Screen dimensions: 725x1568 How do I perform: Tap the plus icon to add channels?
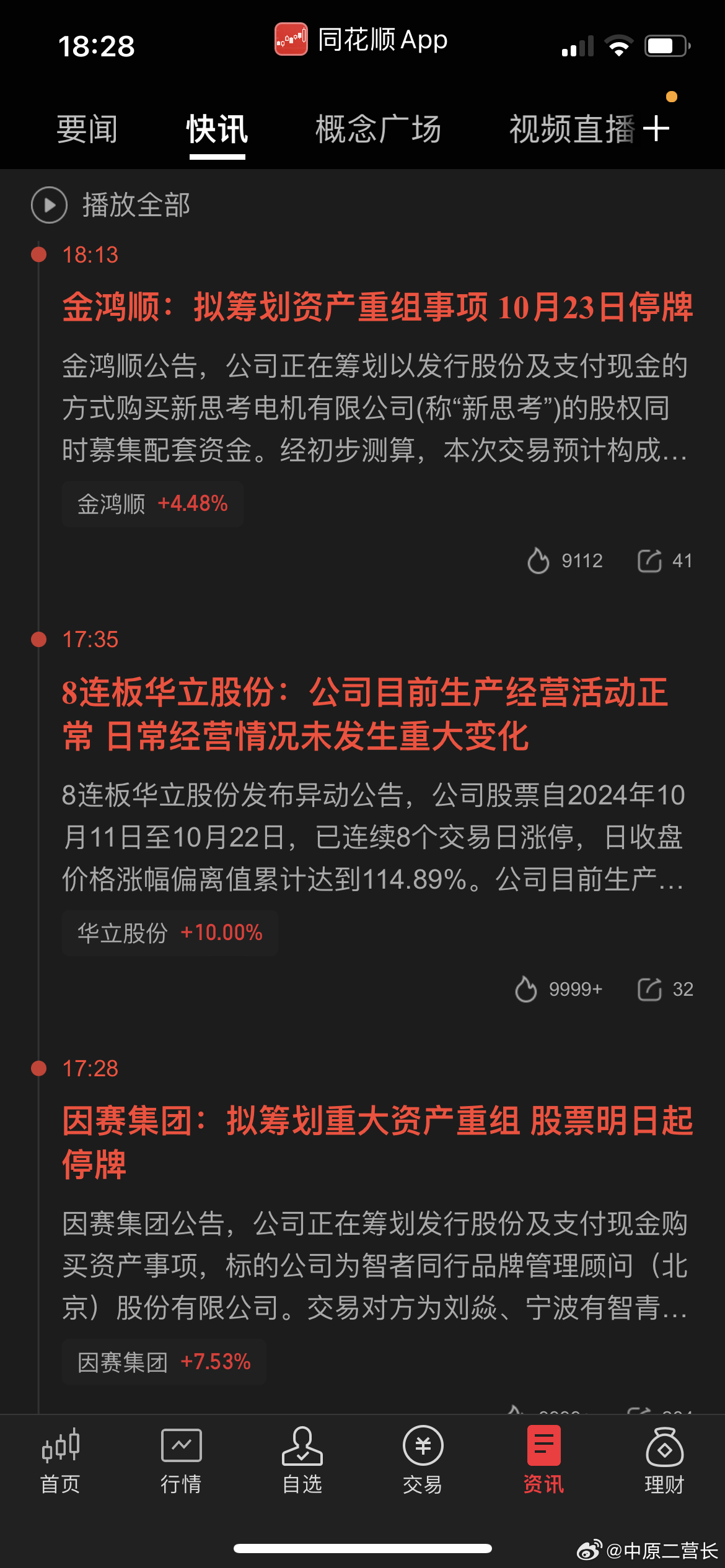pos(656,129)
